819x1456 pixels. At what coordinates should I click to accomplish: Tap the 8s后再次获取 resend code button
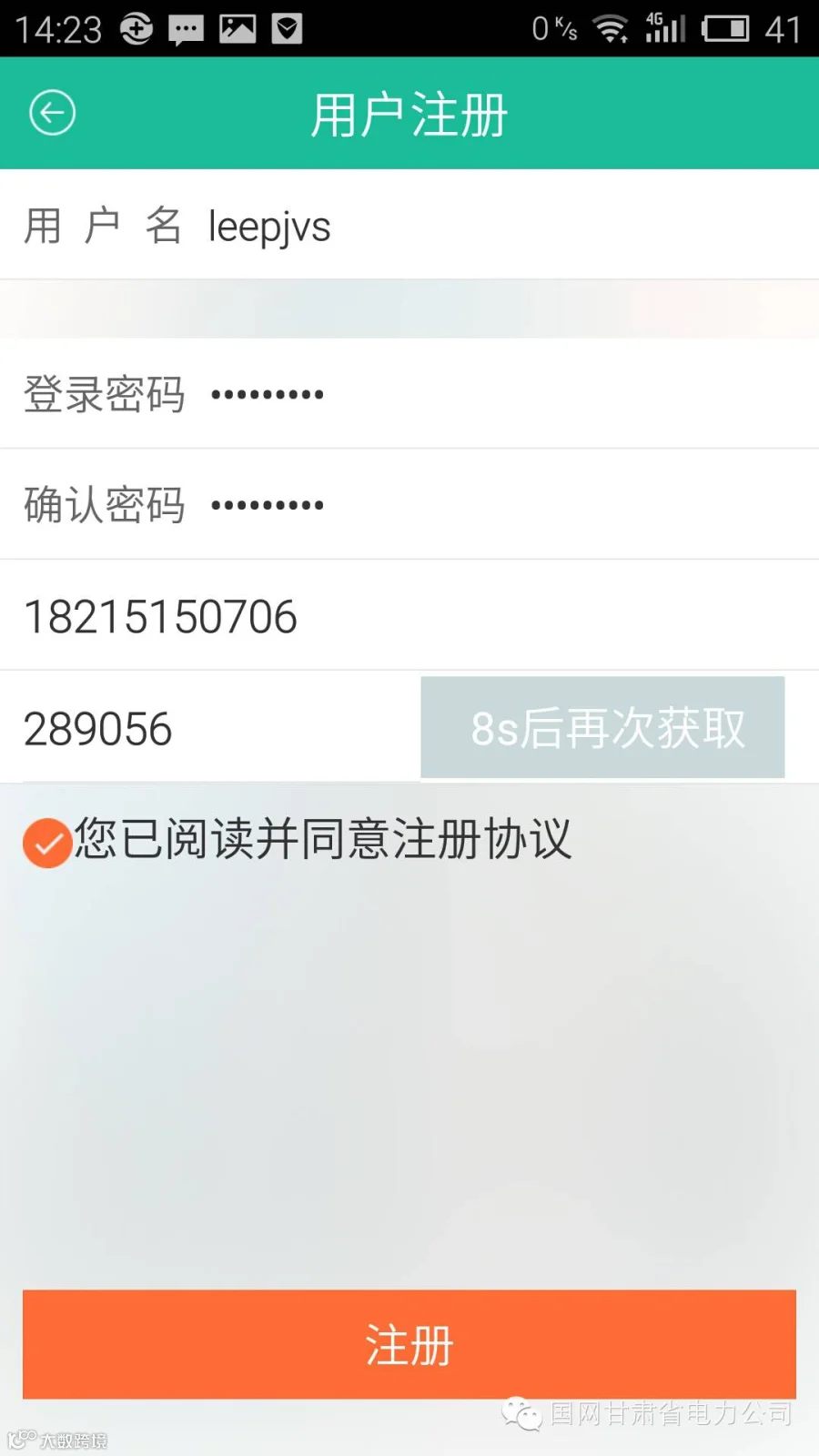[x=602, y=727]
